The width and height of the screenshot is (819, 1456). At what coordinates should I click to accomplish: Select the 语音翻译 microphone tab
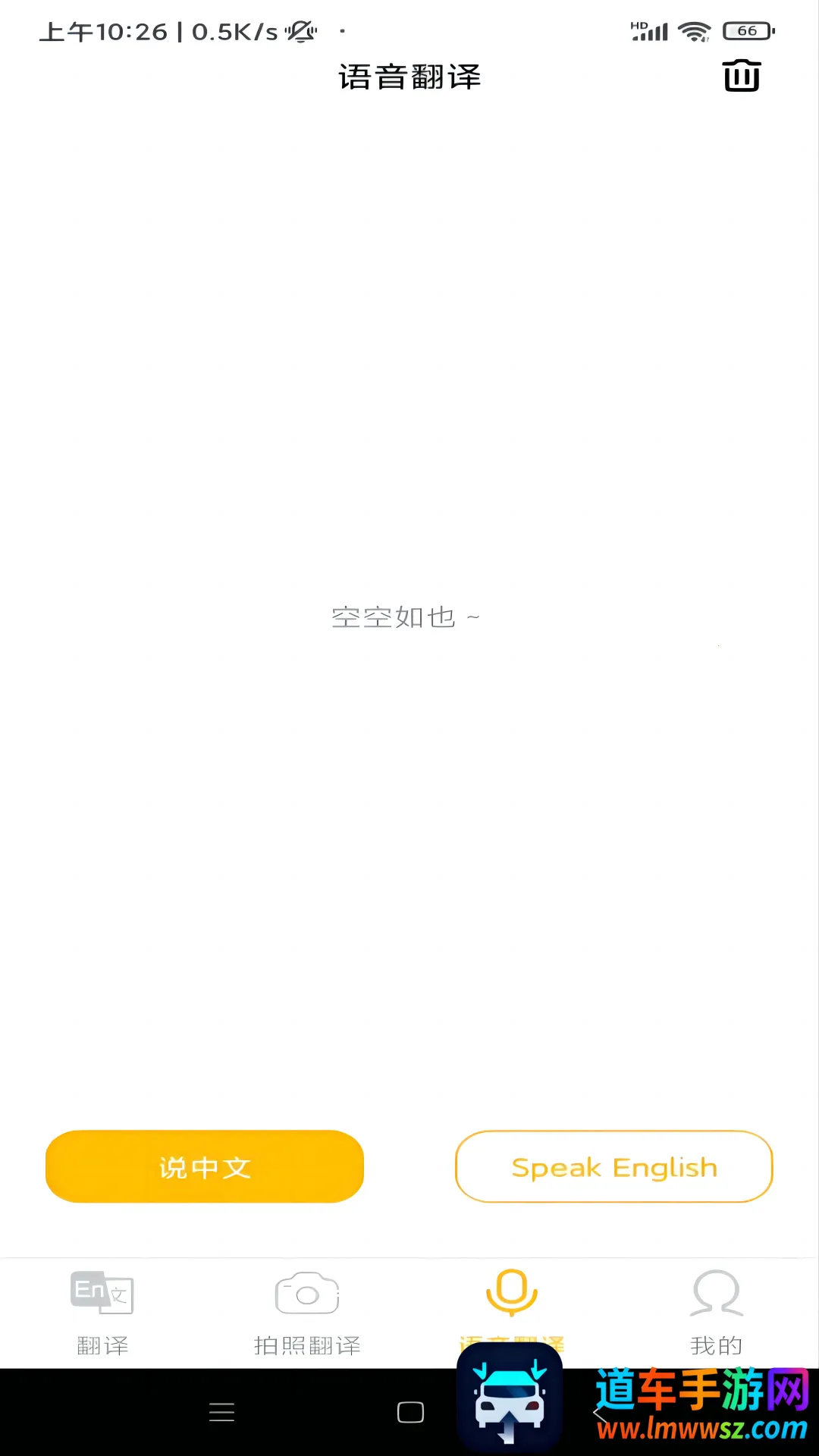pos(512,1298)
